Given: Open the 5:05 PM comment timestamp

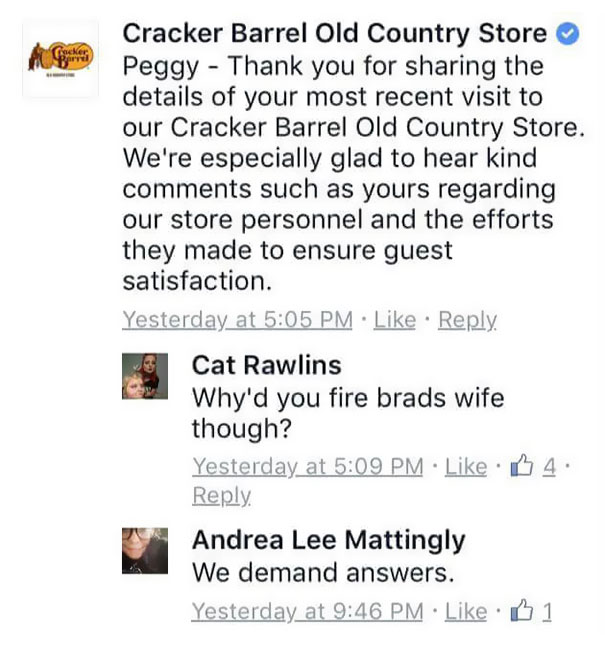Looking at the screenshot, I should (236, 320).
